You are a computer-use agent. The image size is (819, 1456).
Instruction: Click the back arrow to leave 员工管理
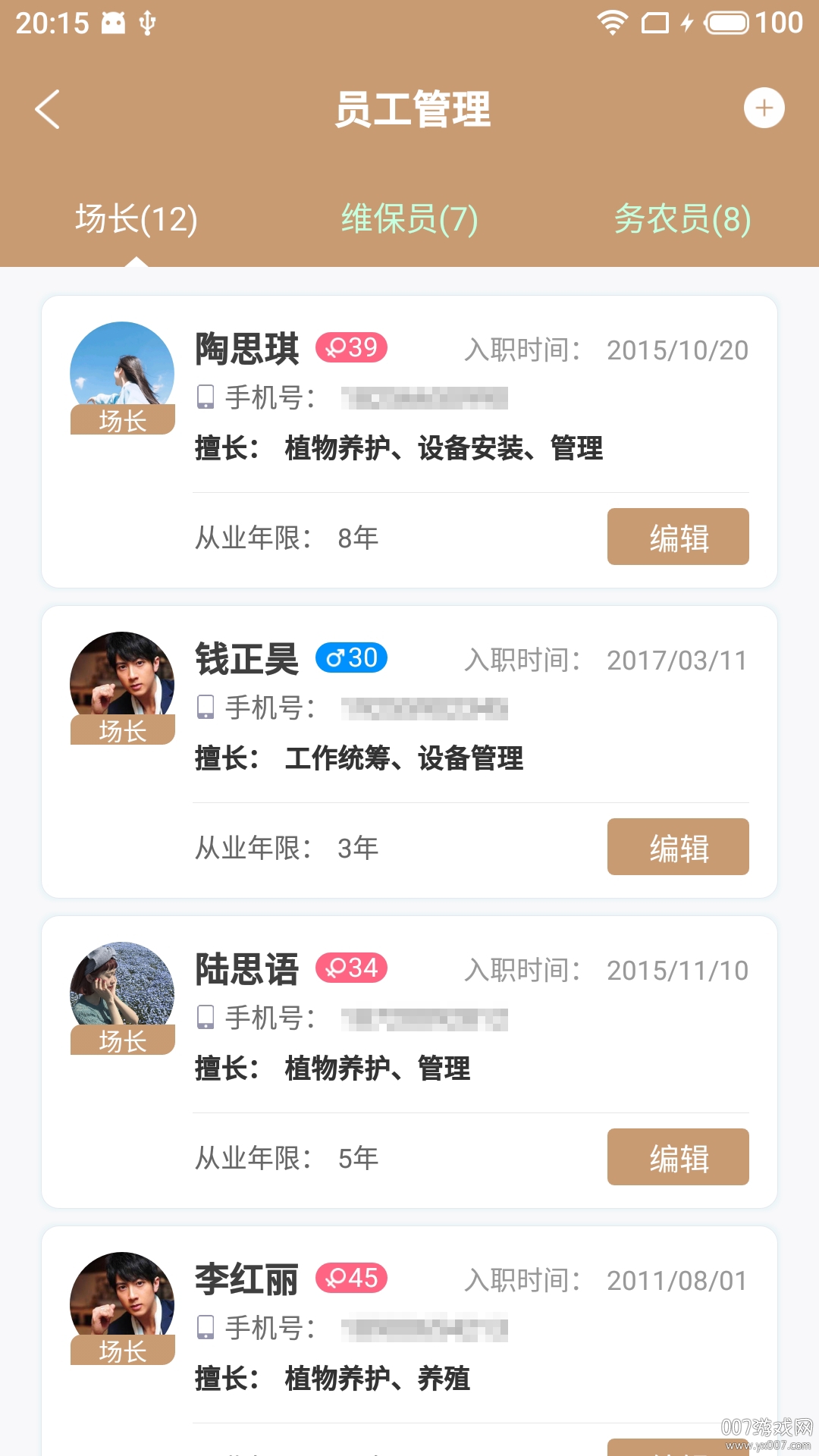coord(47,108)
